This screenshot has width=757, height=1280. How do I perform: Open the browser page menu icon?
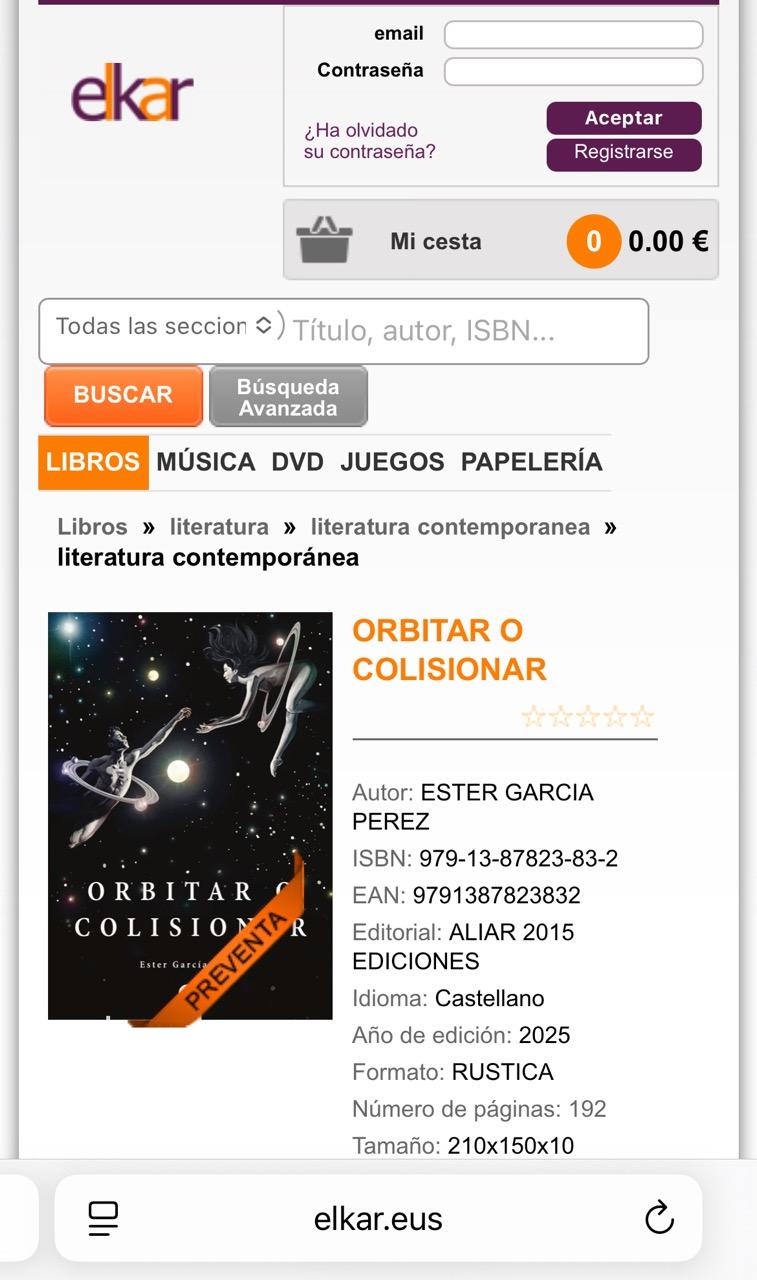coord(103,1218)
